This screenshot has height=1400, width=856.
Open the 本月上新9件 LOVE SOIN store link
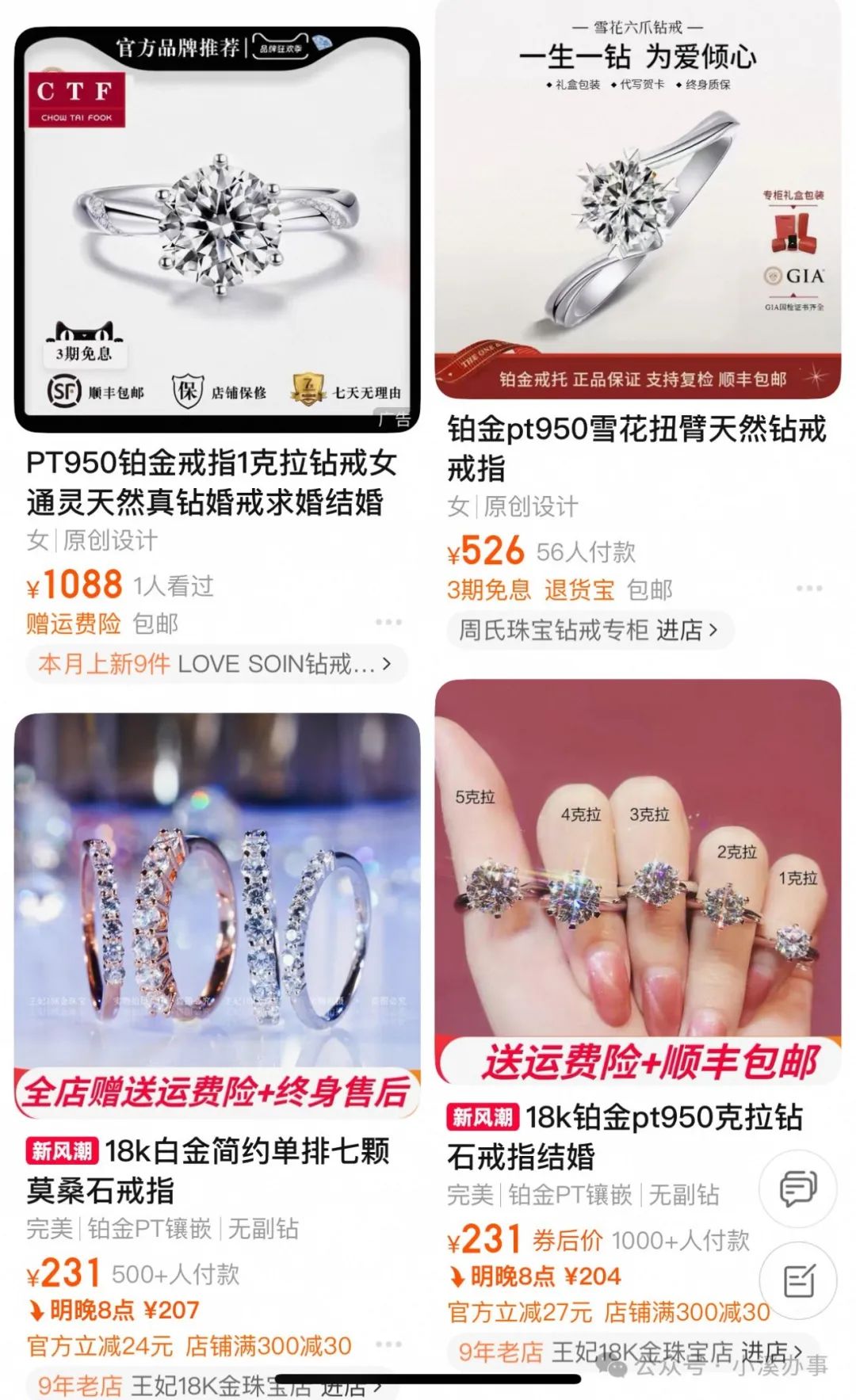pos(216,664)
